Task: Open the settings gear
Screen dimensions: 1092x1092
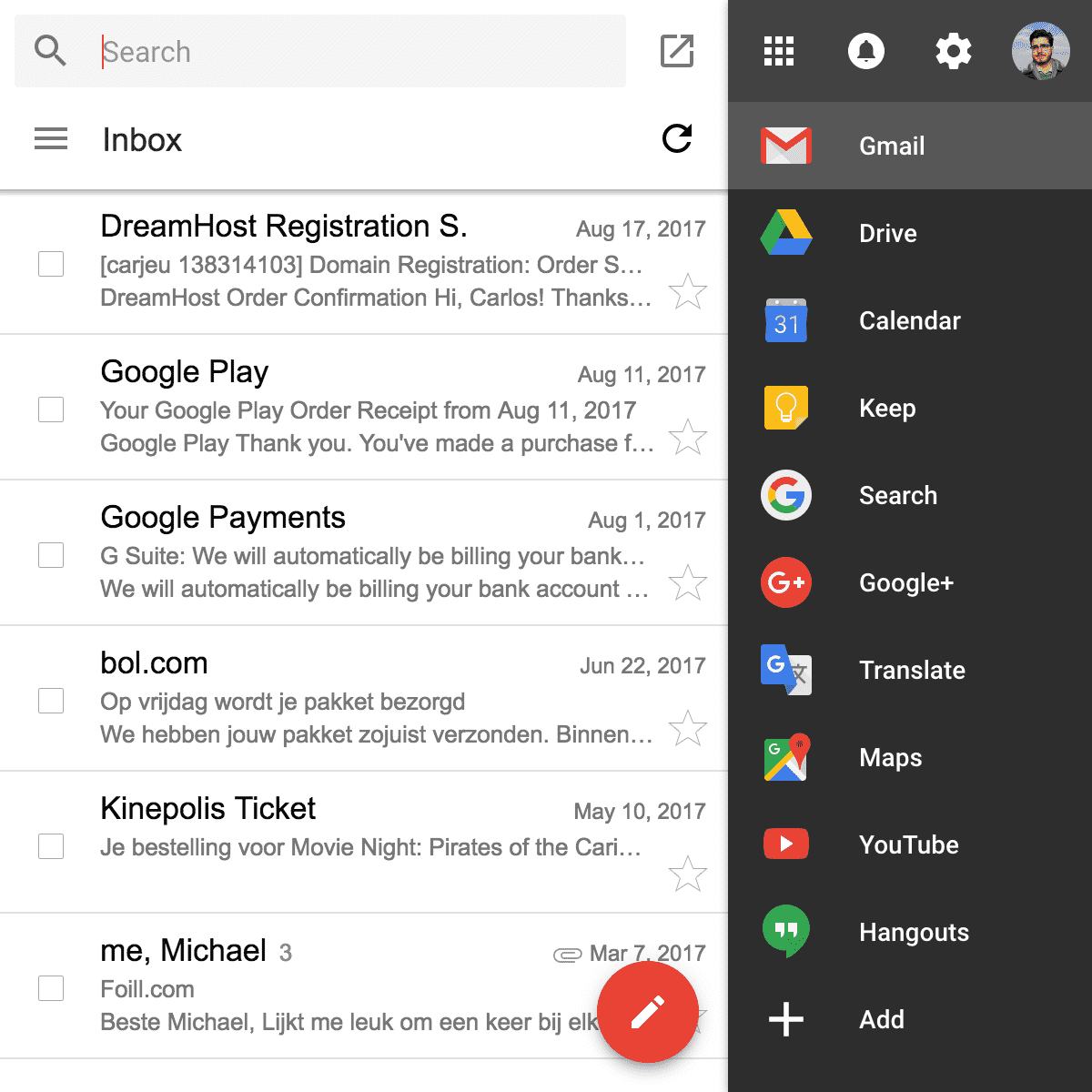Action: click(x=954, y=51)
